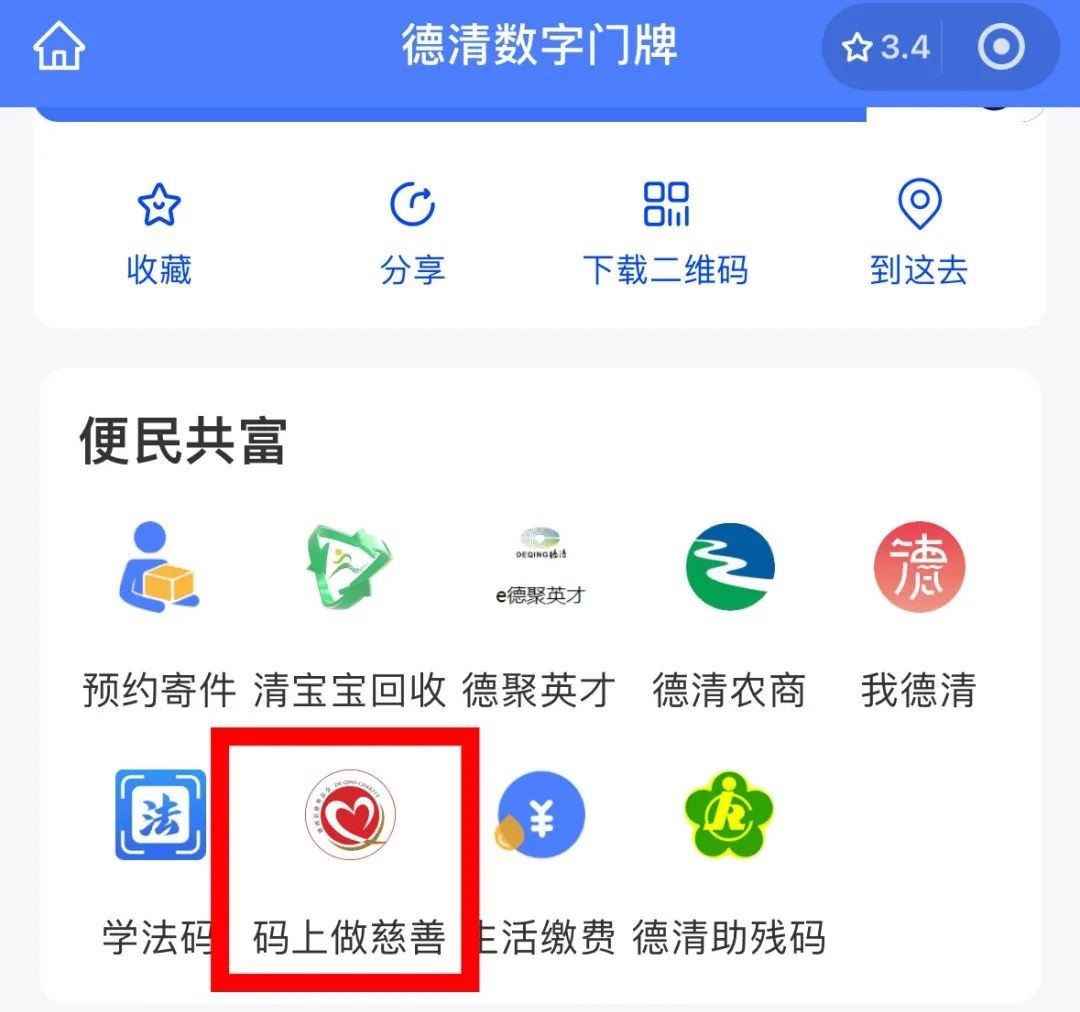Image resolution: width=1080 pixels, height=1012 pixels.
Task: Tap 收藏 to save this page
Action: (158, 232)
